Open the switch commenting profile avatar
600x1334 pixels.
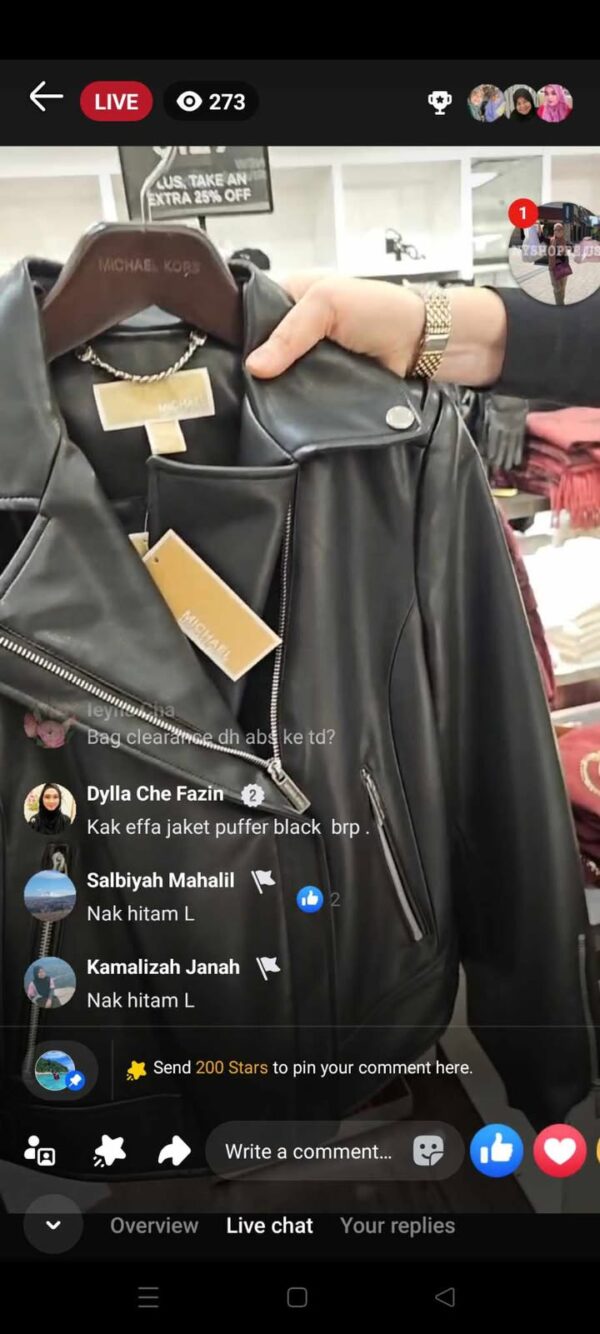click(x=58, y=1070)
